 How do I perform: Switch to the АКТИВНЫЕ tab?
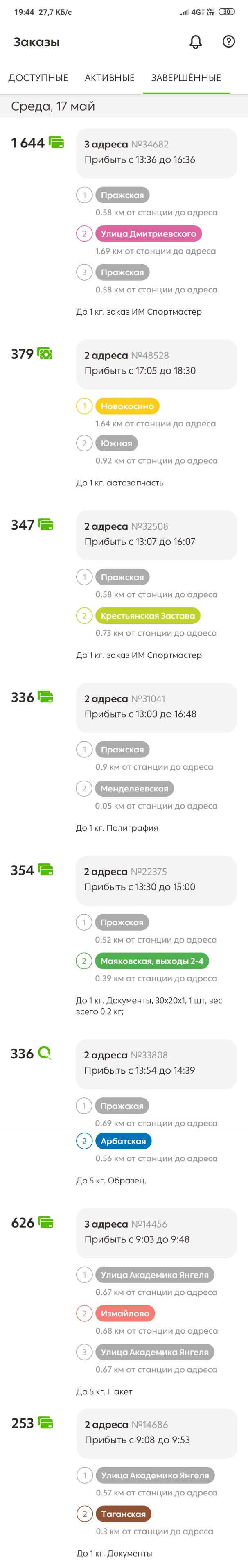click(109, 78)
